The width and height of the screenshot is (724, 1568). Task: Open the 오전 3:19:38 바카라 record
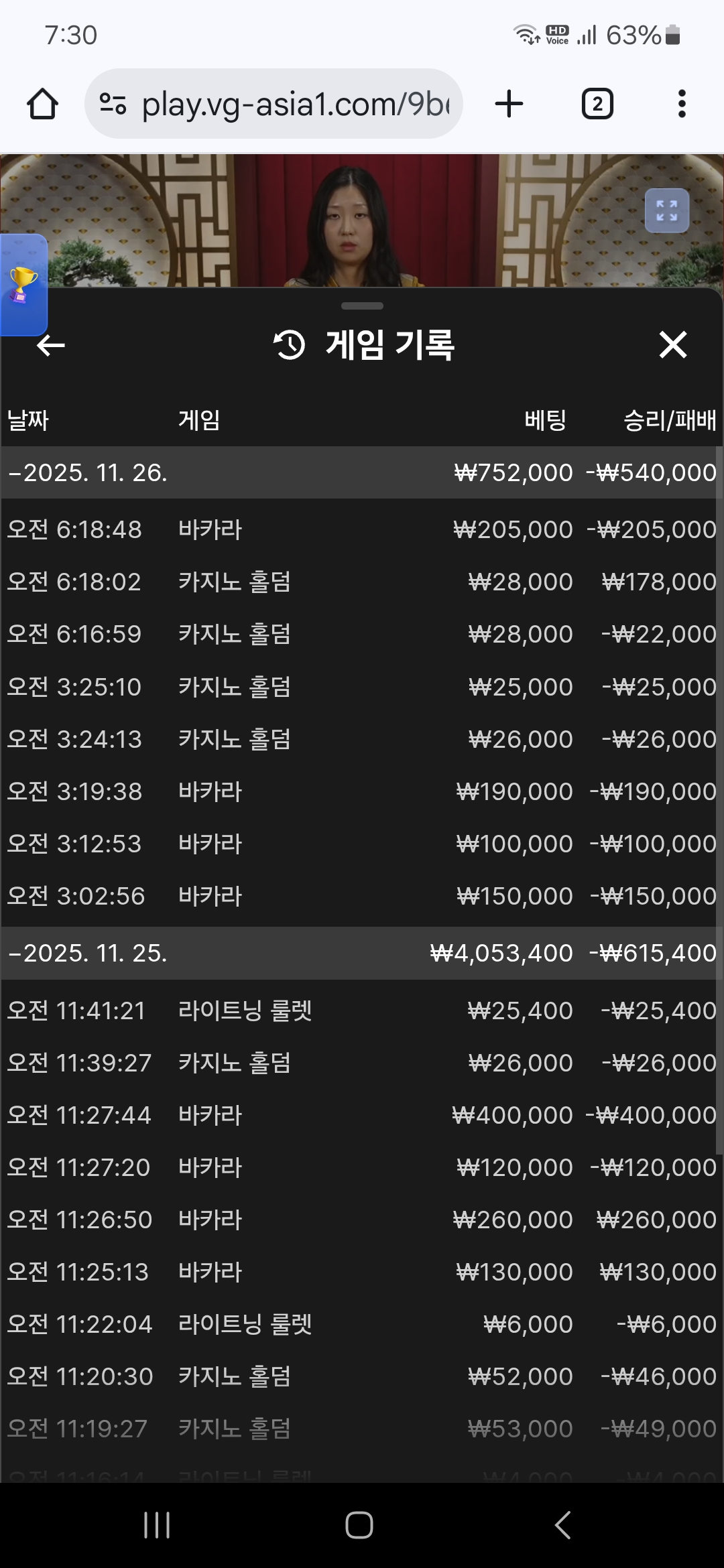[362, 792]
